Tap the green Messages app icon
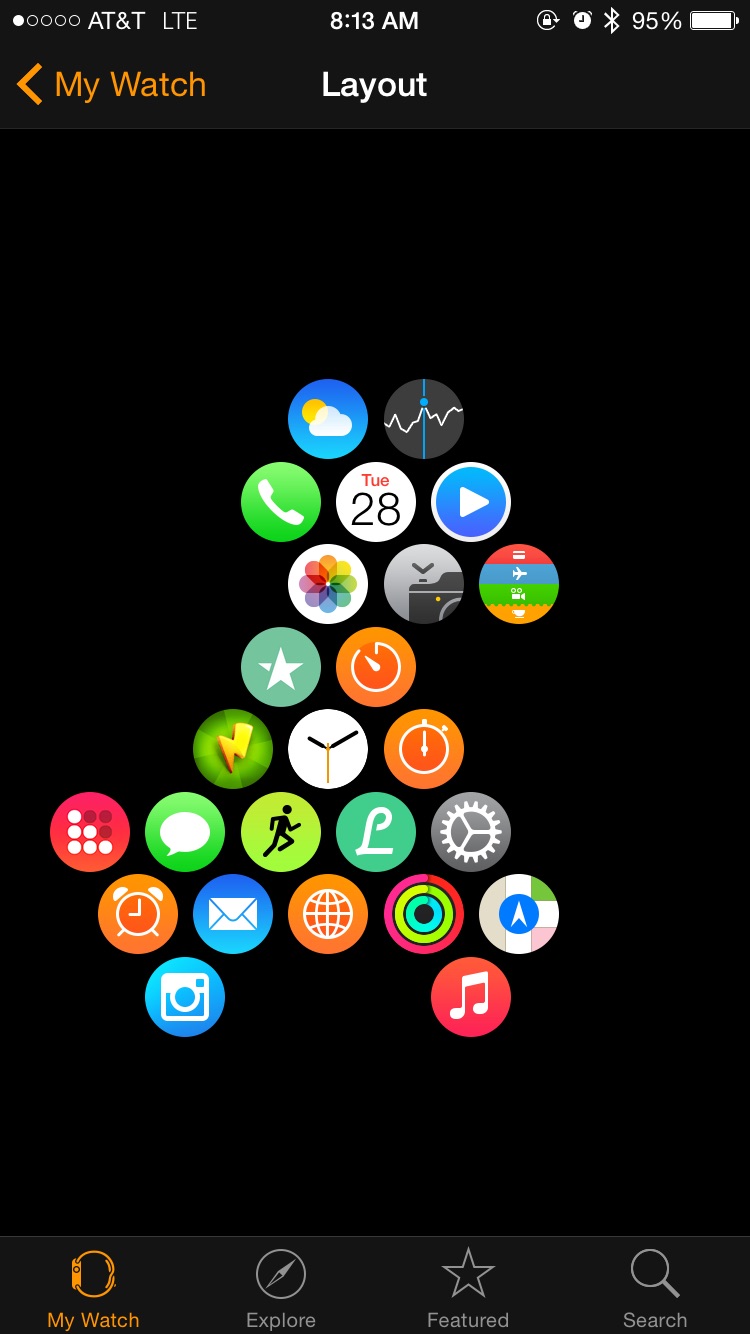 click(x=185, y=832)
